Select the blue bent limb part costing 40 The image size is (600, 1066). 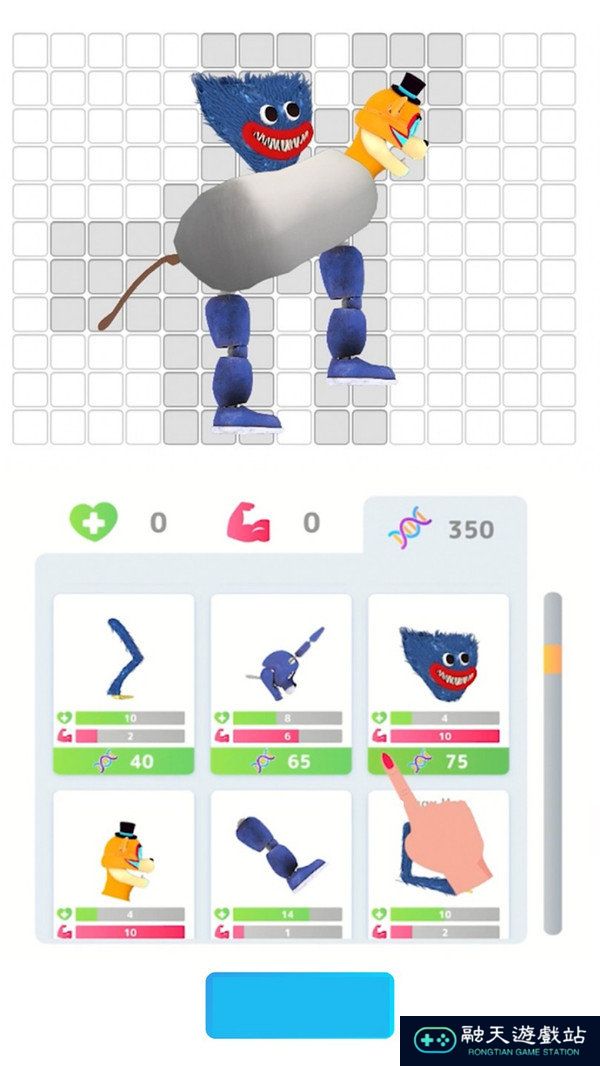point(123,684)
